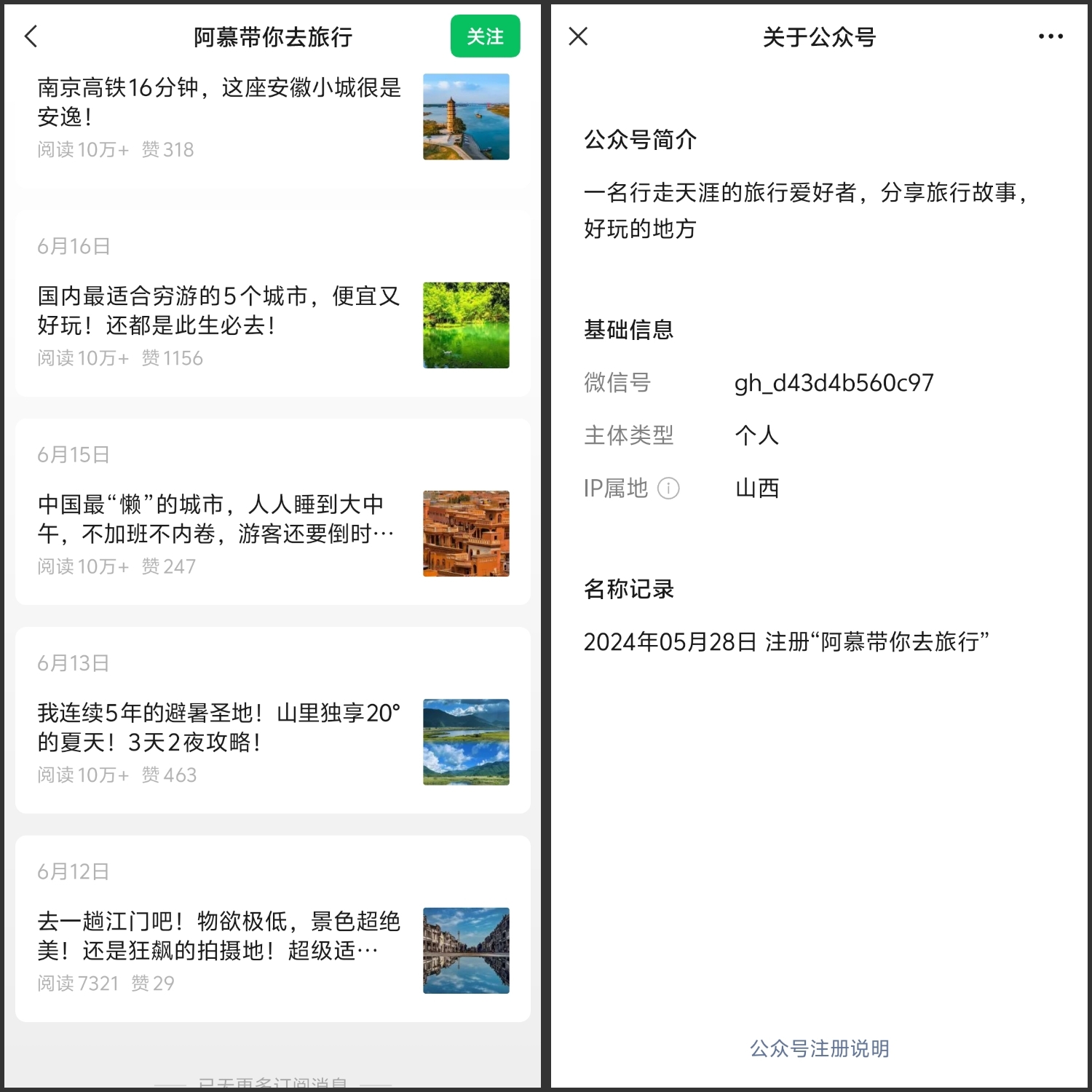Go back from 阿慕带你去旅行 page

pos(31,36)
